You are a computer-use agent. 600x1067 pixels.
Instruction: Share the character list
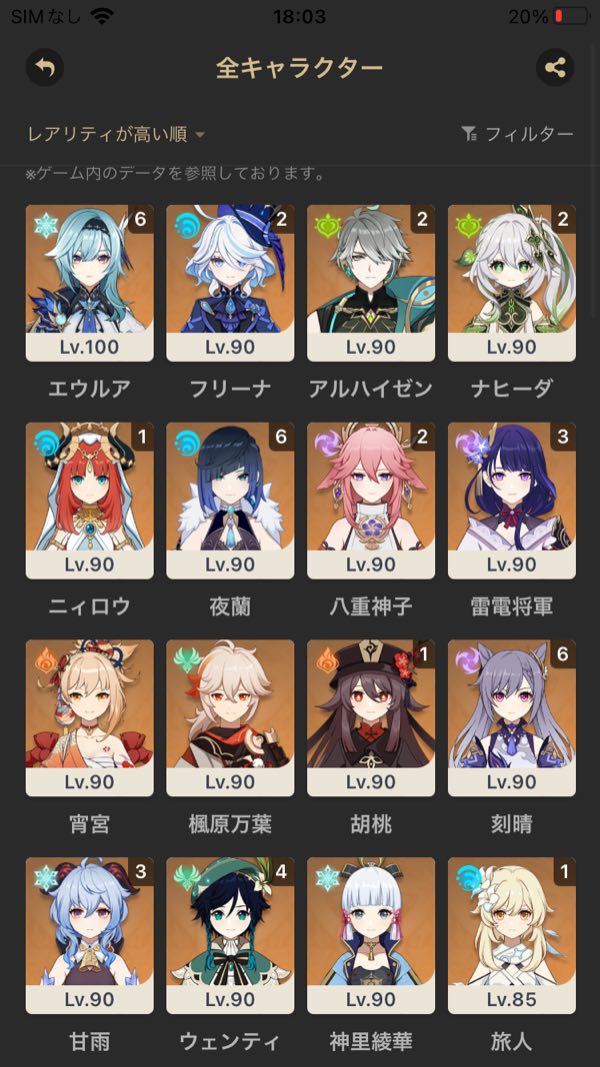(x=555, y=68)
